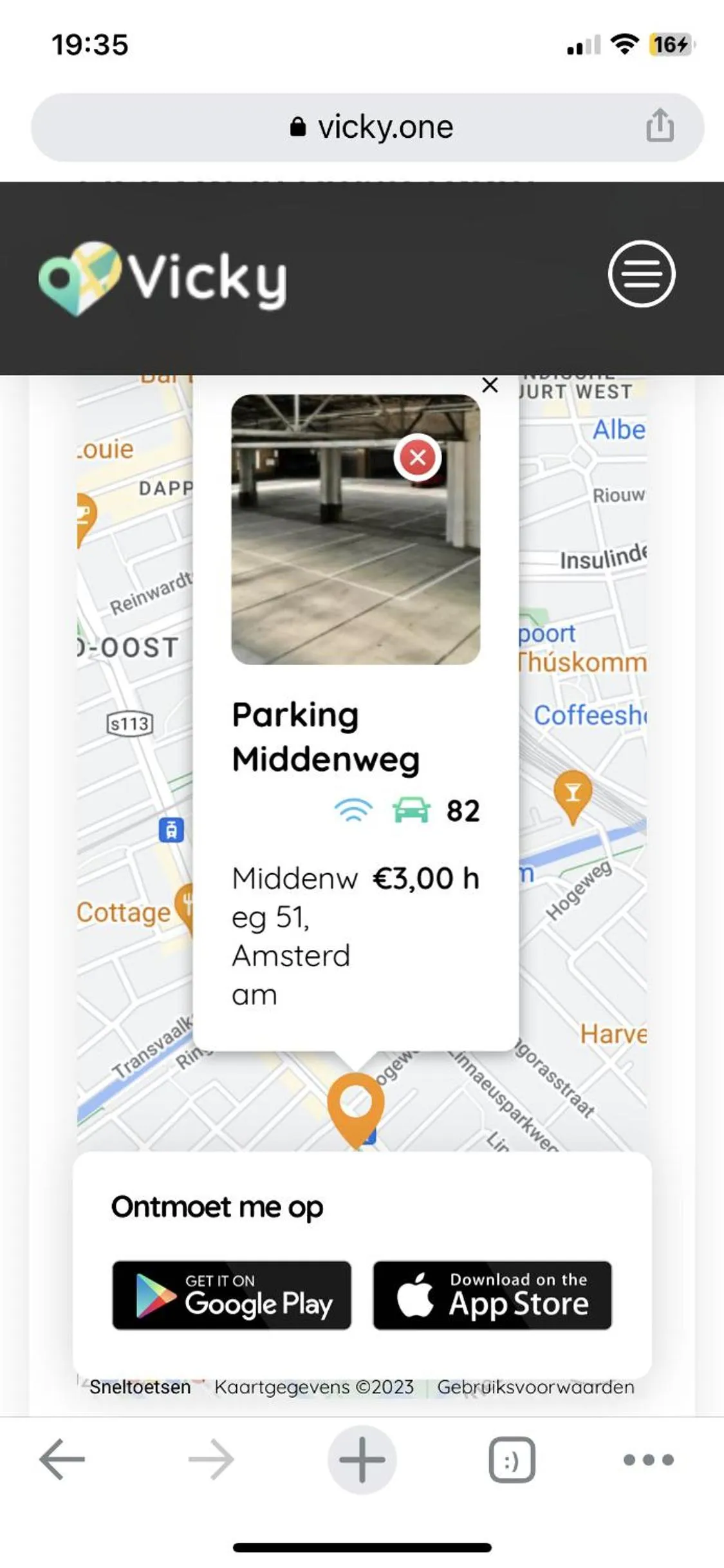
Task: Open the browser's more options menu
Action: coord(648,1460)
